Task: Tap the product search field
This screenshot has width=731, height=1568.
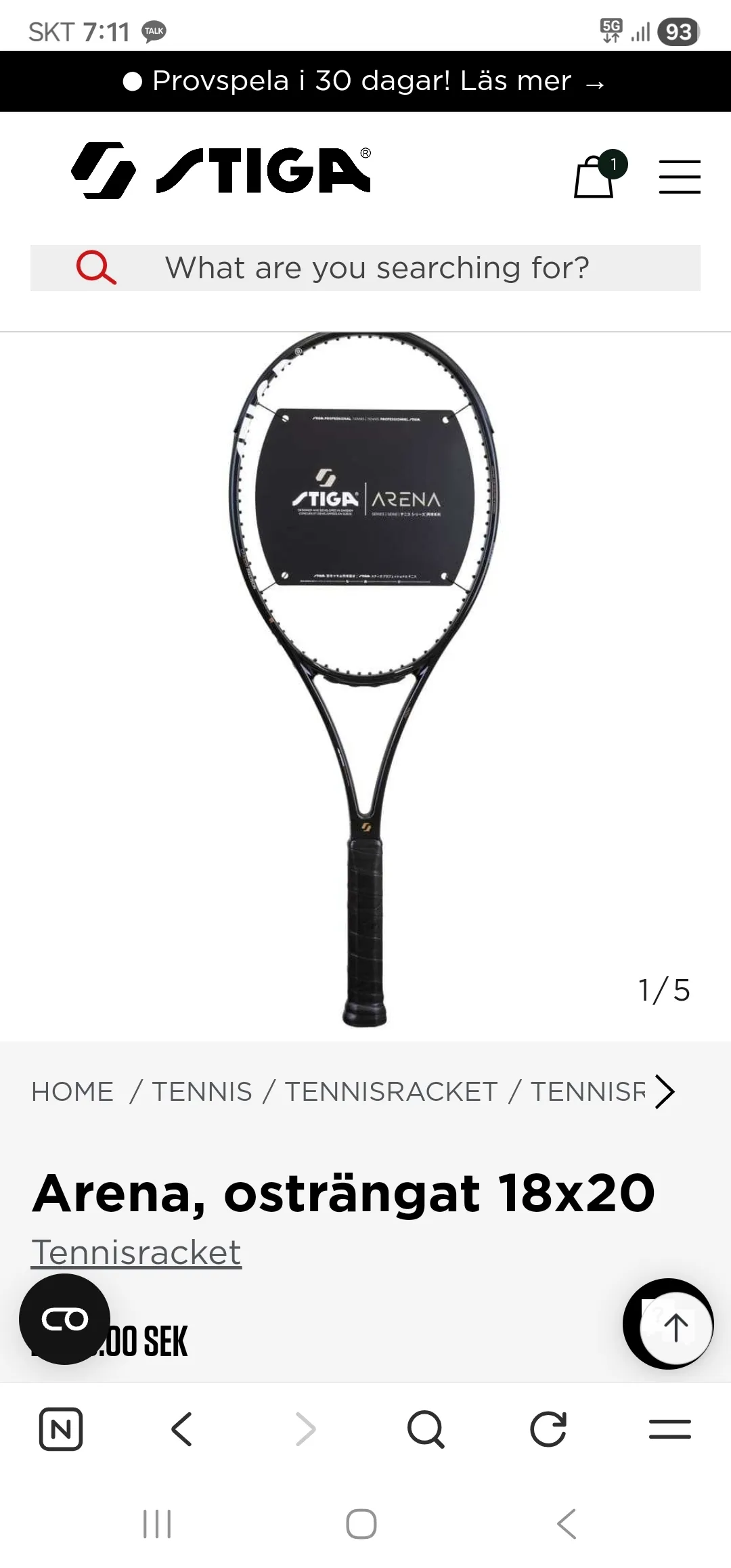Action: point(365,268)
